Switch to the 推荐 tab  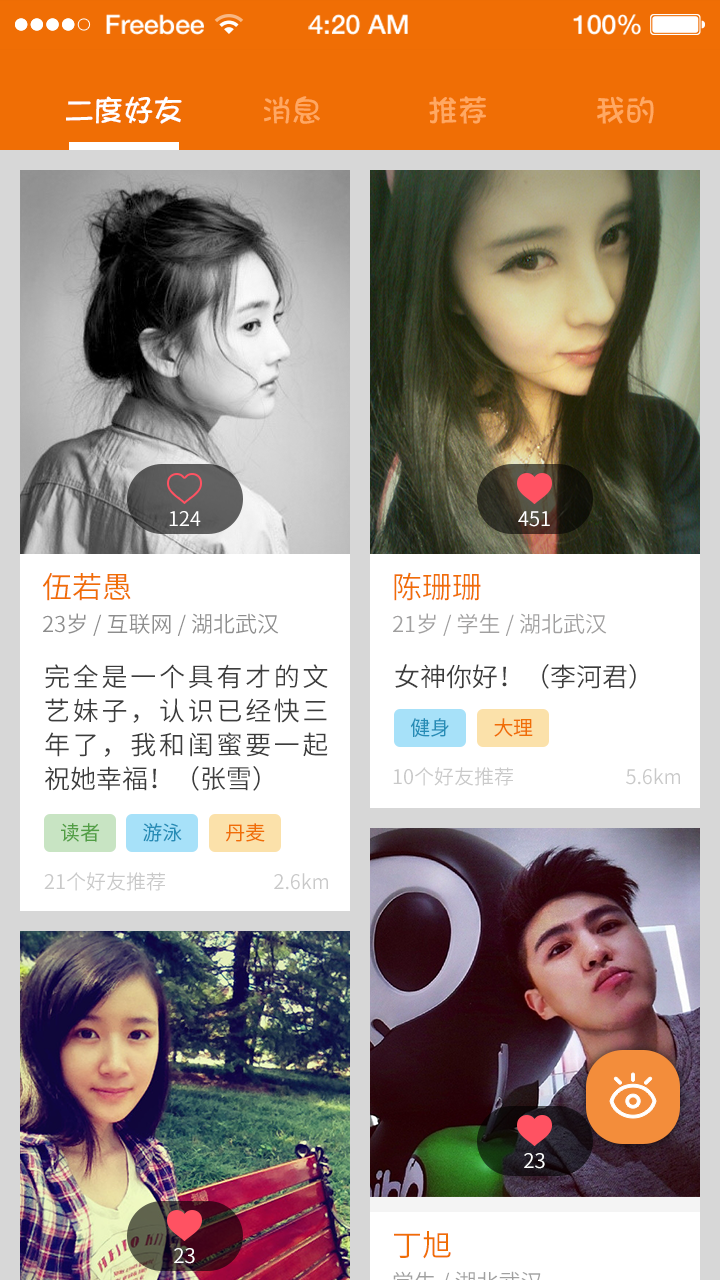pos(457,110)
